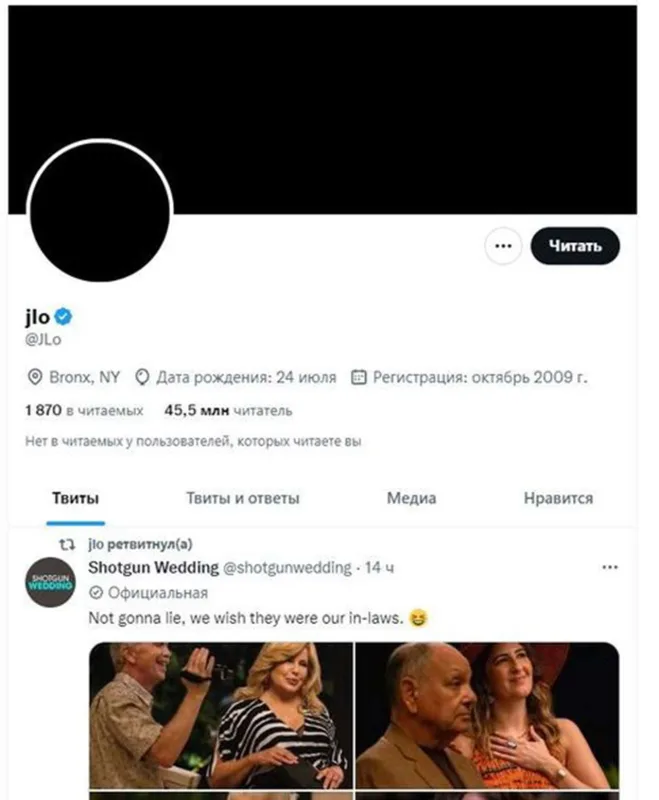Open the Shotgun Wedding tweet's three-dot menu

click(609, 567)
